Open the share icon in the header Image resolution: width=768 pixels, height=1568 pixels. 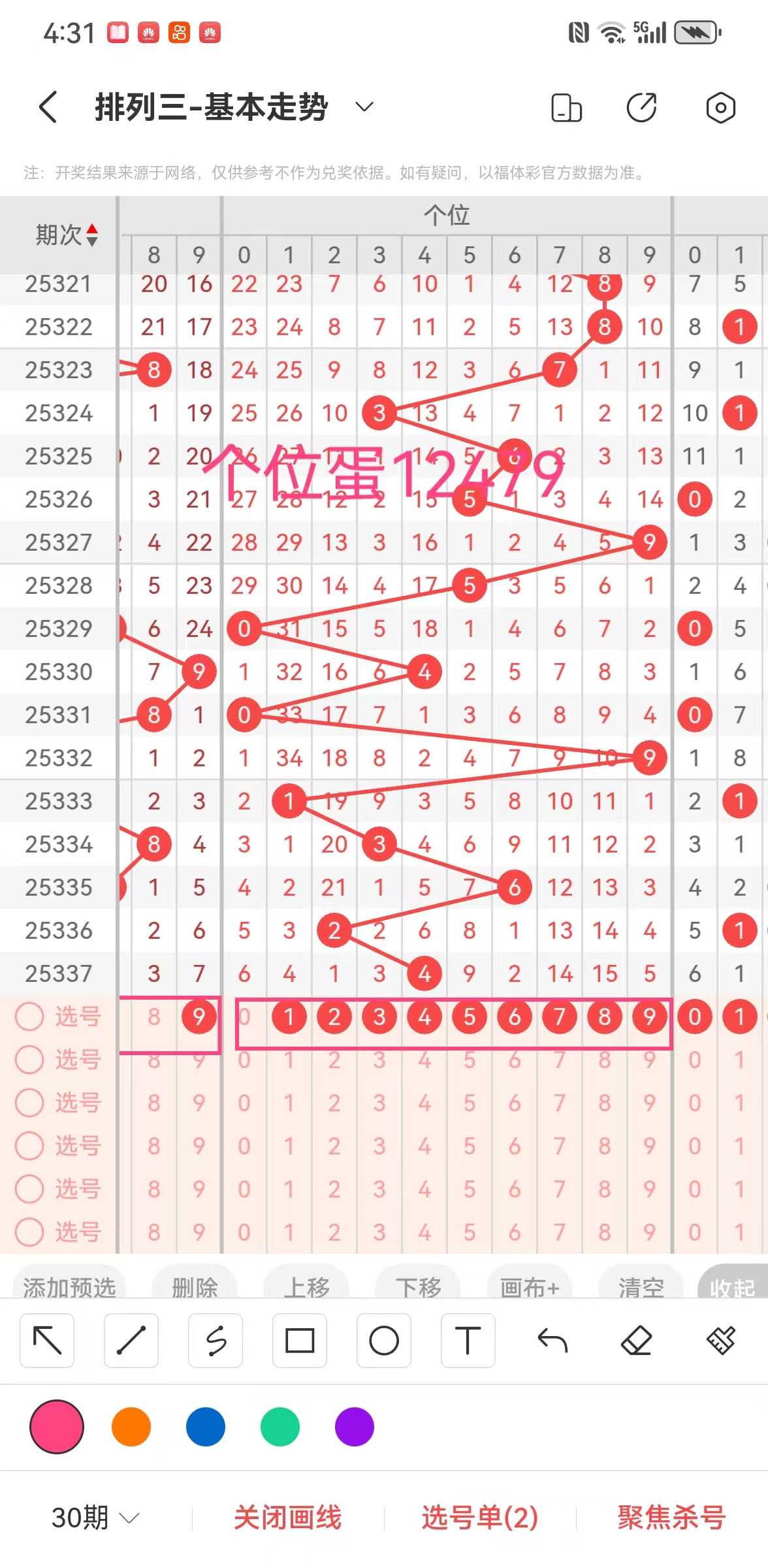(641, 108)
